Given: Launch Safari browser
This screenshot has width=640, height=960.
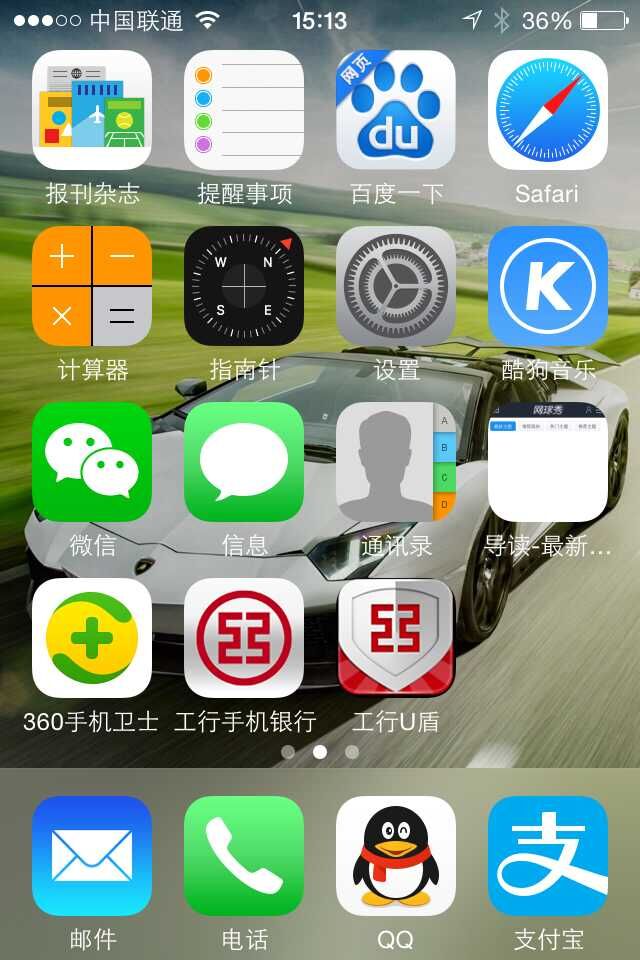Looking at the screenshot, I should pyautogui.click(x=548, y=110).
